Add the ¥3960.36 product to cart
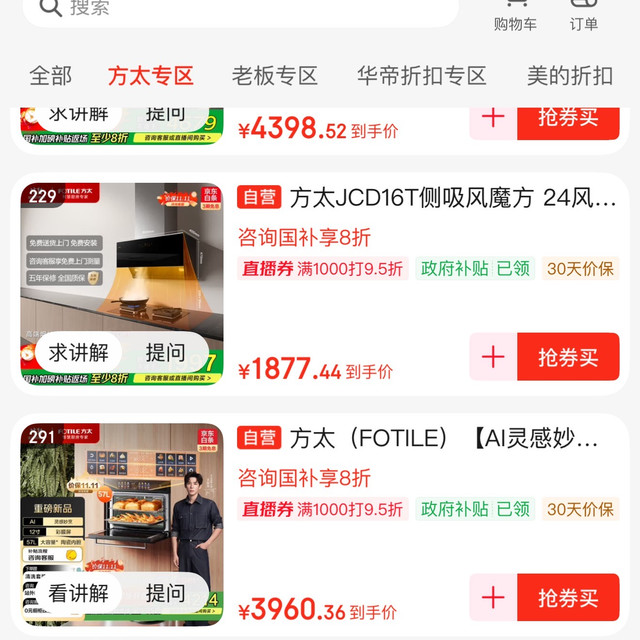This screenshot has height=640, width=640. pyautogui.click(x=493, y=598)
